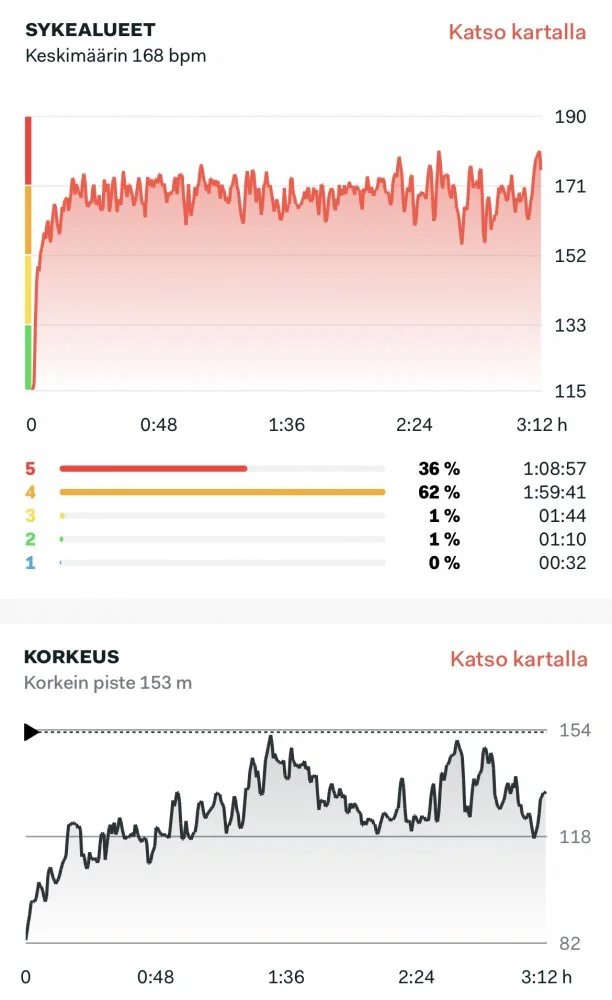Open Katso kartalla link beside Sykealueet
Screen dimensions: 612x1000
(x=517, y=31)
